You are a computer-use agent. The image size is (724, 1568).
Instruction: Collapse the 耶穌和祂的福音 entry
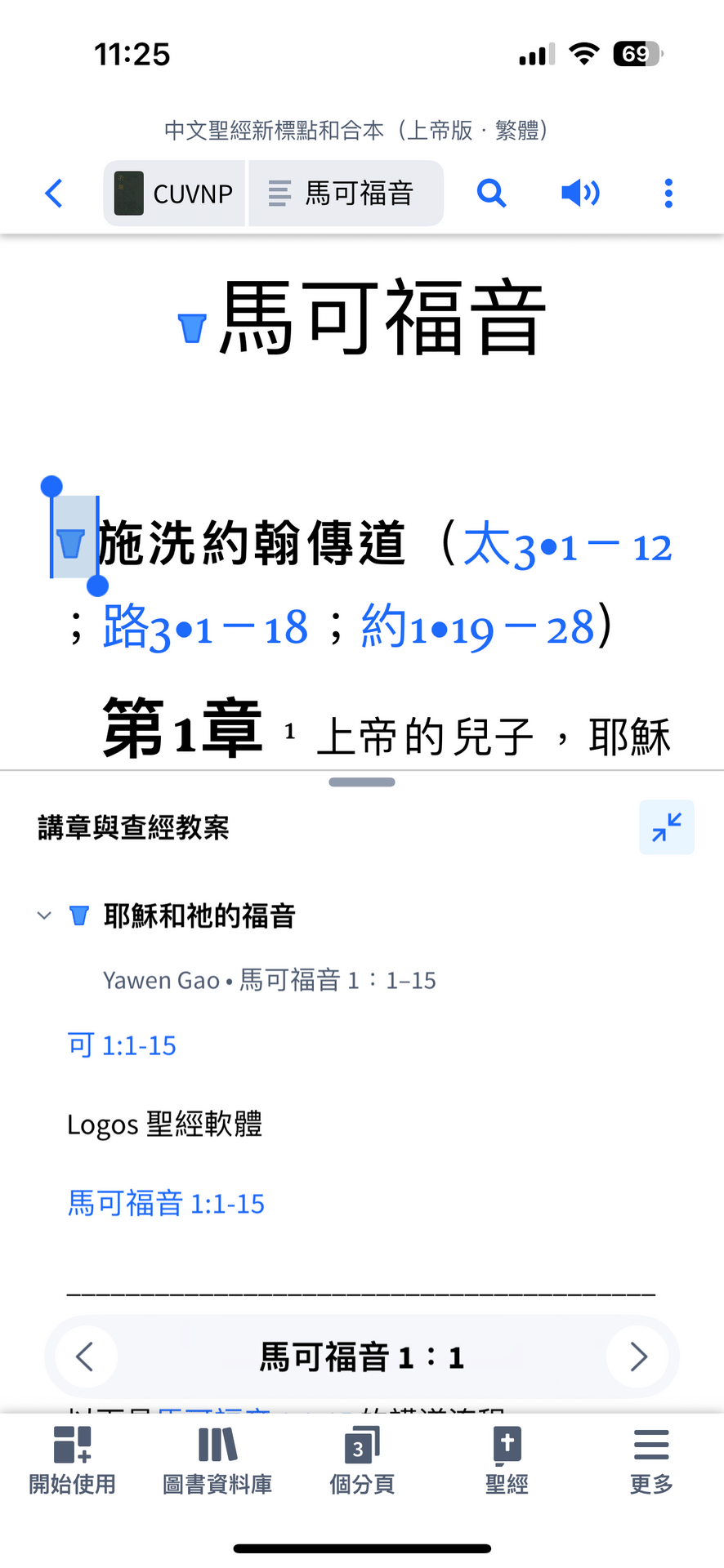(x=45, y=915)
